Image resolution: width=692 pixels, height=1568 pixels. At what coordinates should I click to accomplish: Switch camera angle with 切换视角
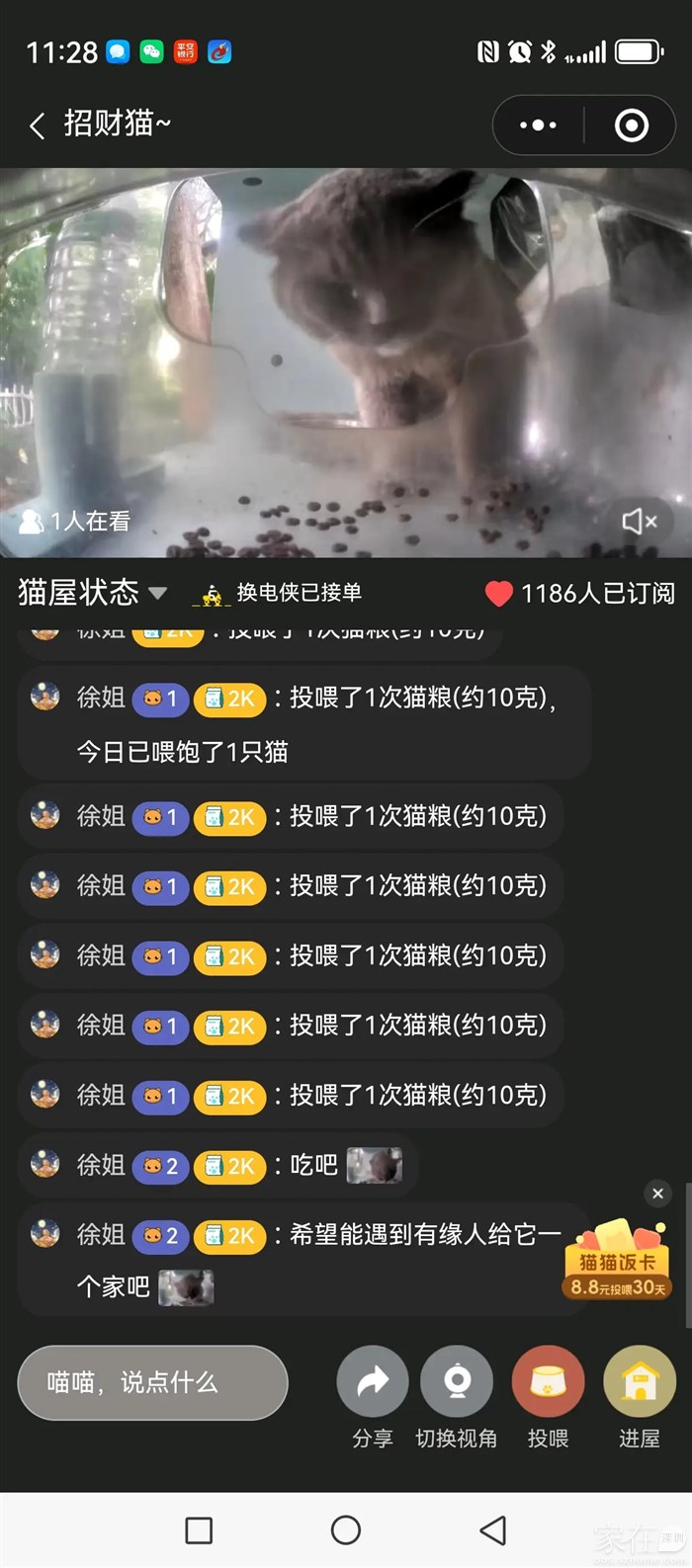point(456,1383)
